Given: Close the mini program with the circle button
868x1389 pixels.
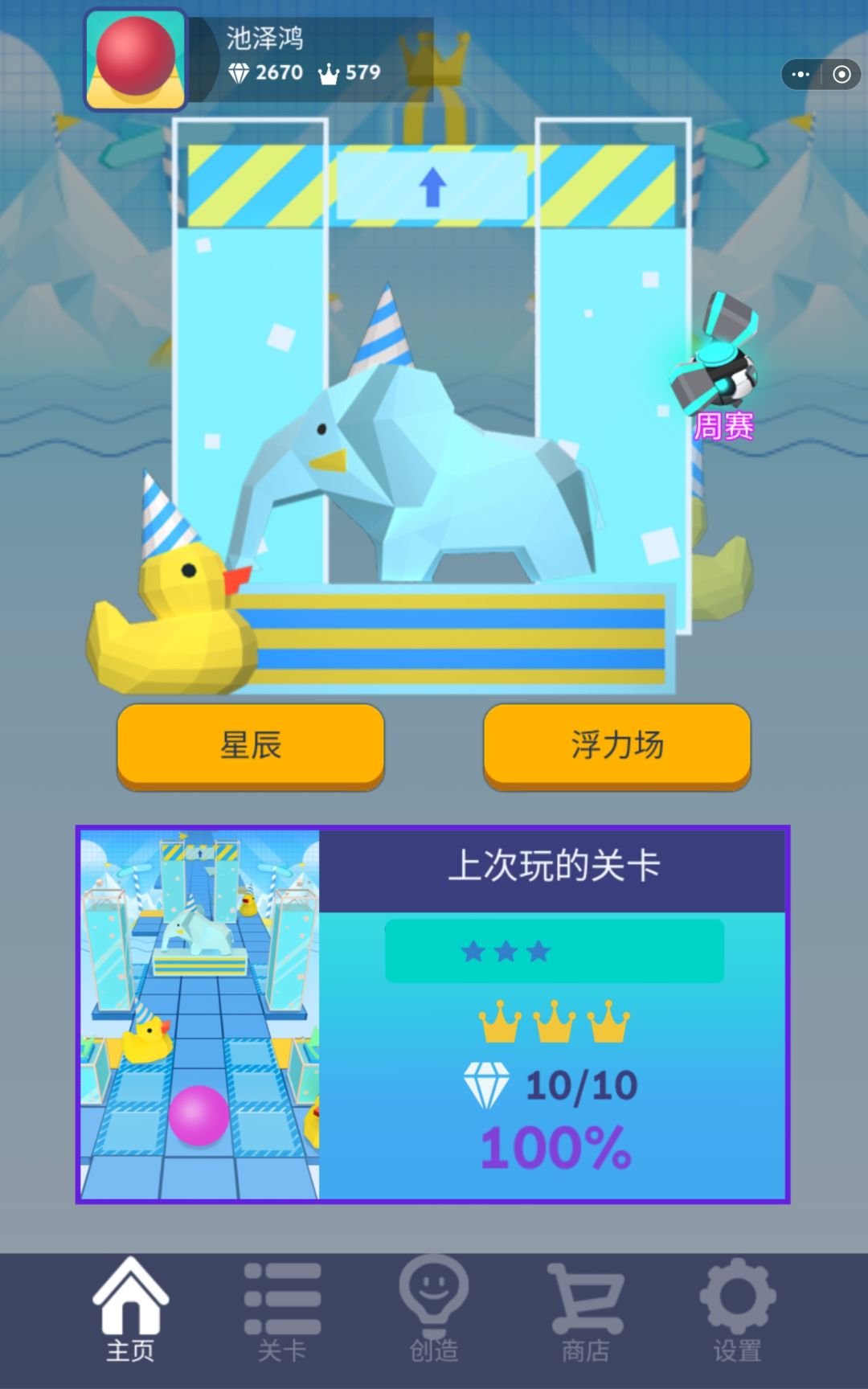Looking at the screenshot, I should coord(841,75).
